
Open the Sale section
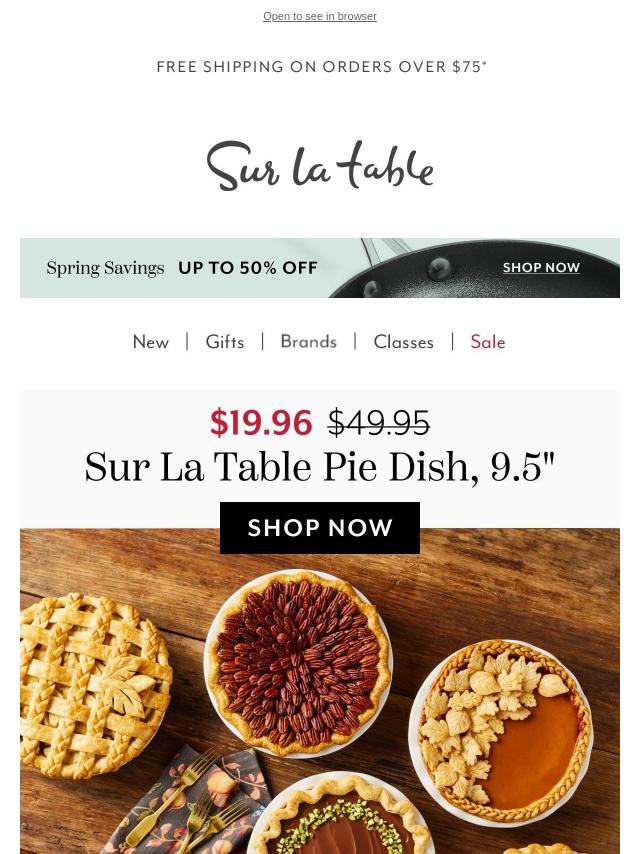coord(488,342)
